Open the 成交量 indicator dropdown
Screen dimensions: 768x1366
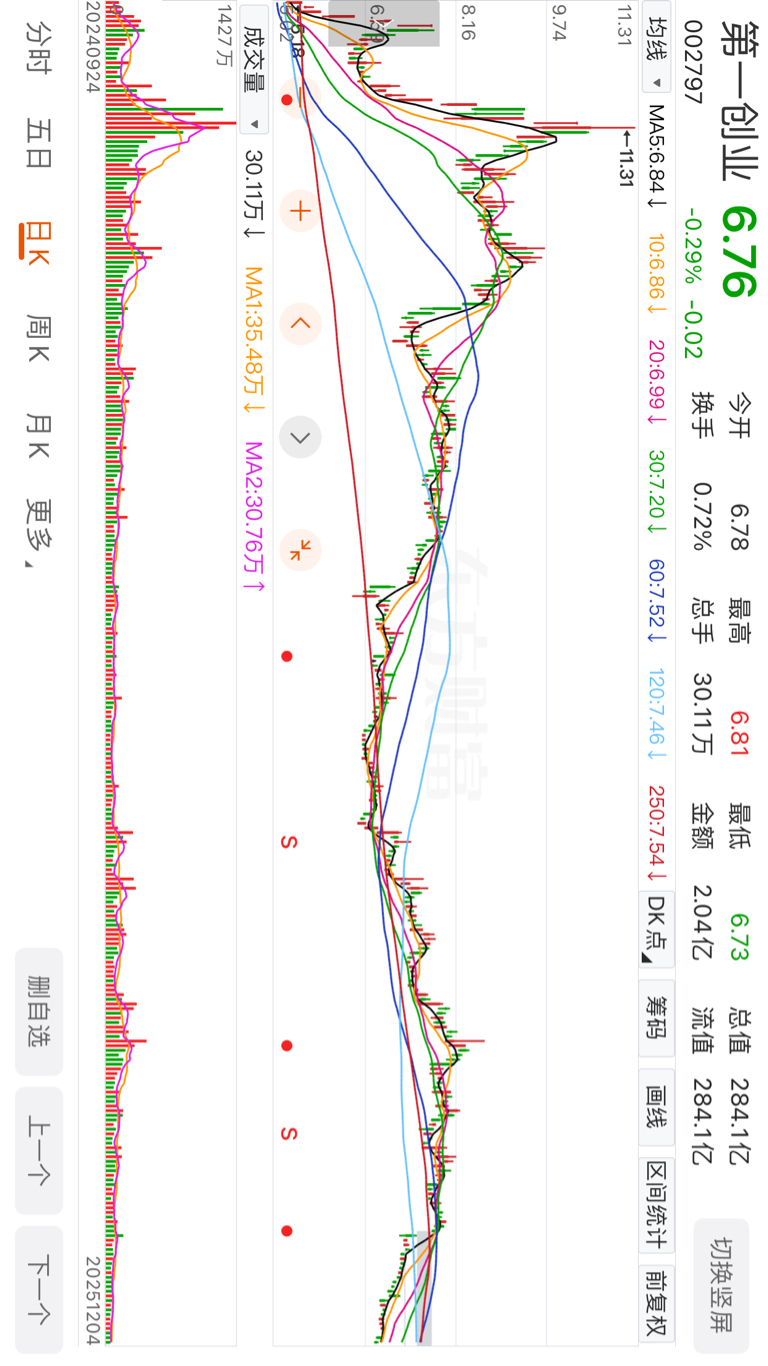(254, 67)
